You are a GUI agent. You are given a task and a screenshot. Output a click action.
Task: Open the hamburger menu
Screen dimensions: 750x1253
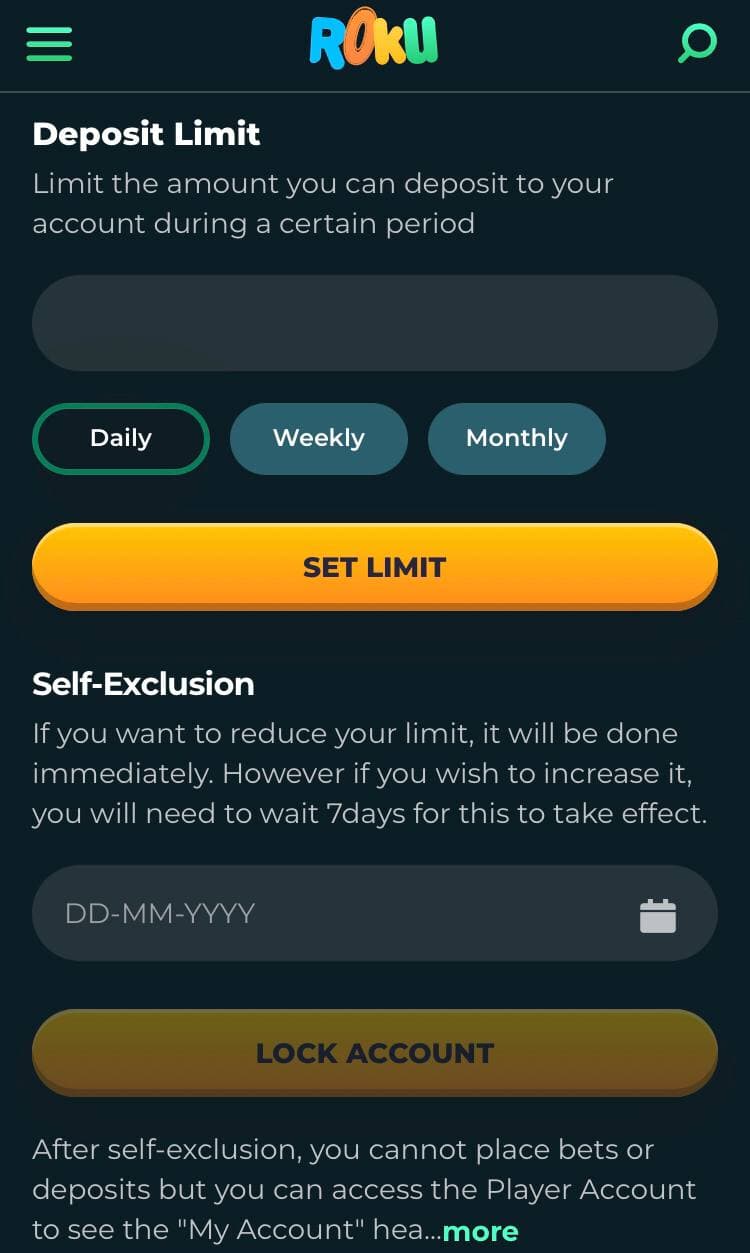point(49,44)
